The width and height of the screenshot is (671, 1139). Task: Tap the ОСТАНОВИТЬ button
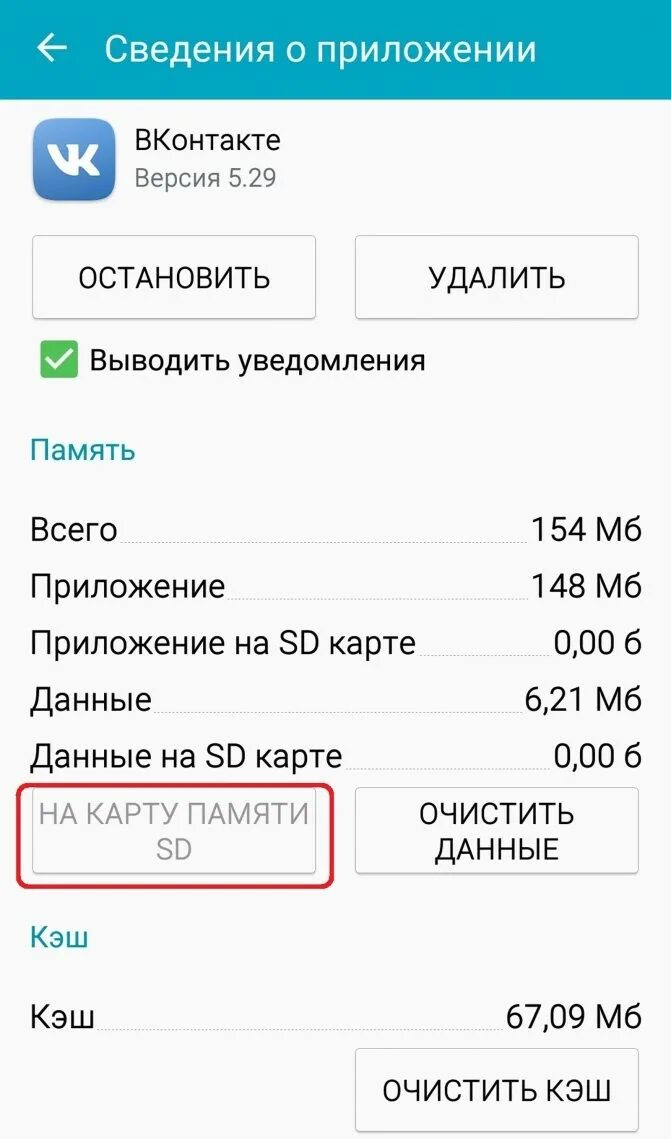coord(174,277)
